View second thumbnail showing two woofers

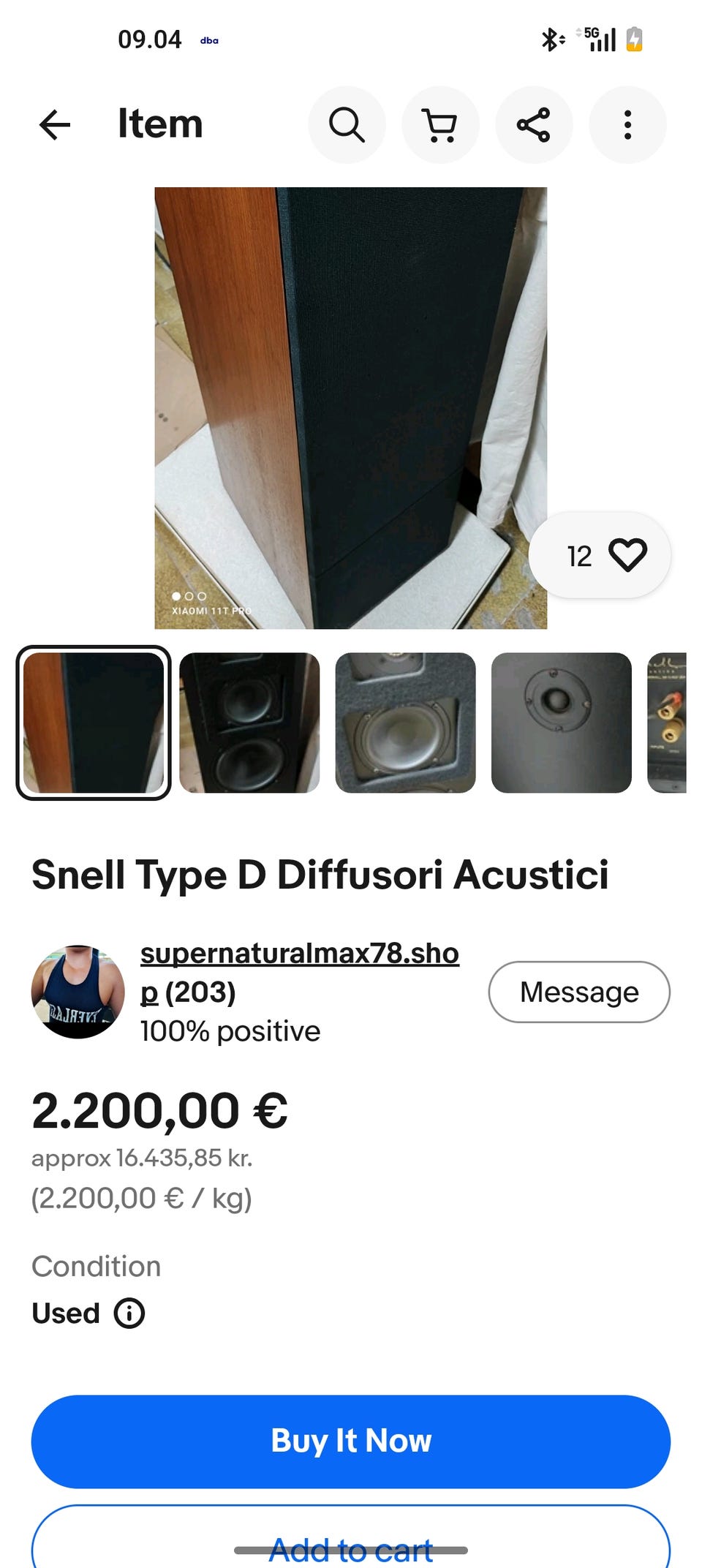click(249, 723)
